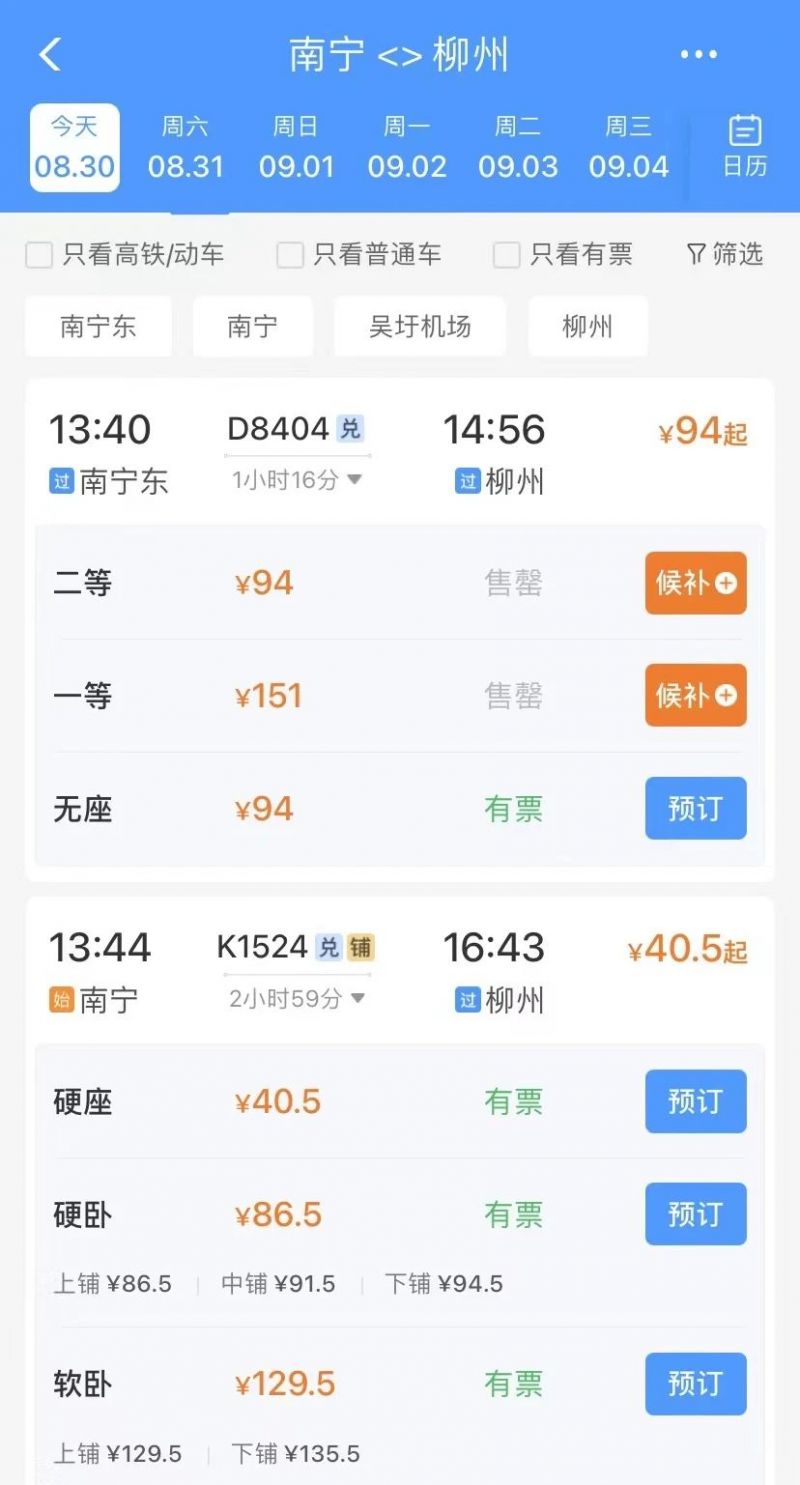Open the three-dot overflow menu
Screen dimensions: 800x1485
click(x=698, y=54)
